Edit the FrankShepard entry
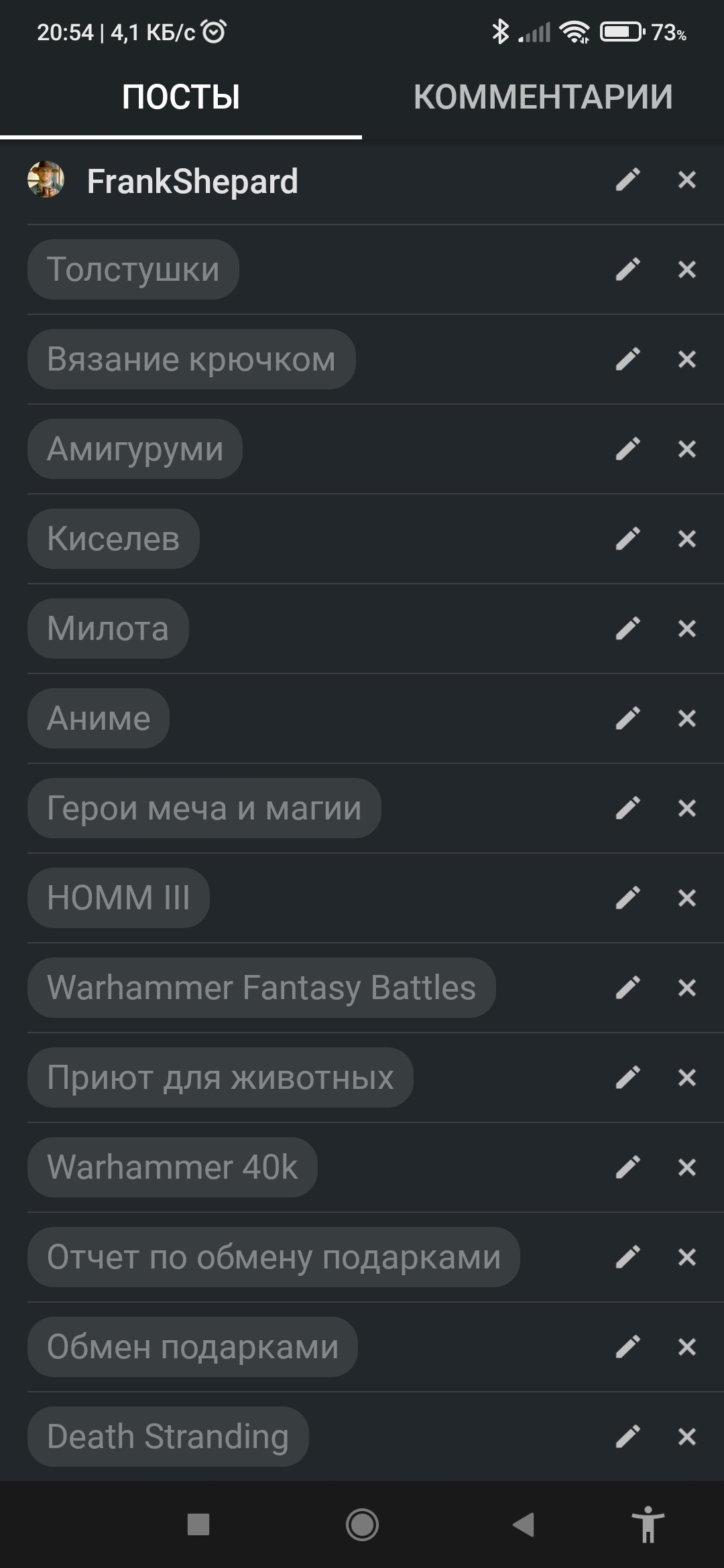Image resolution: width=724 pixels, height=1568 pixels. (628, 180)
